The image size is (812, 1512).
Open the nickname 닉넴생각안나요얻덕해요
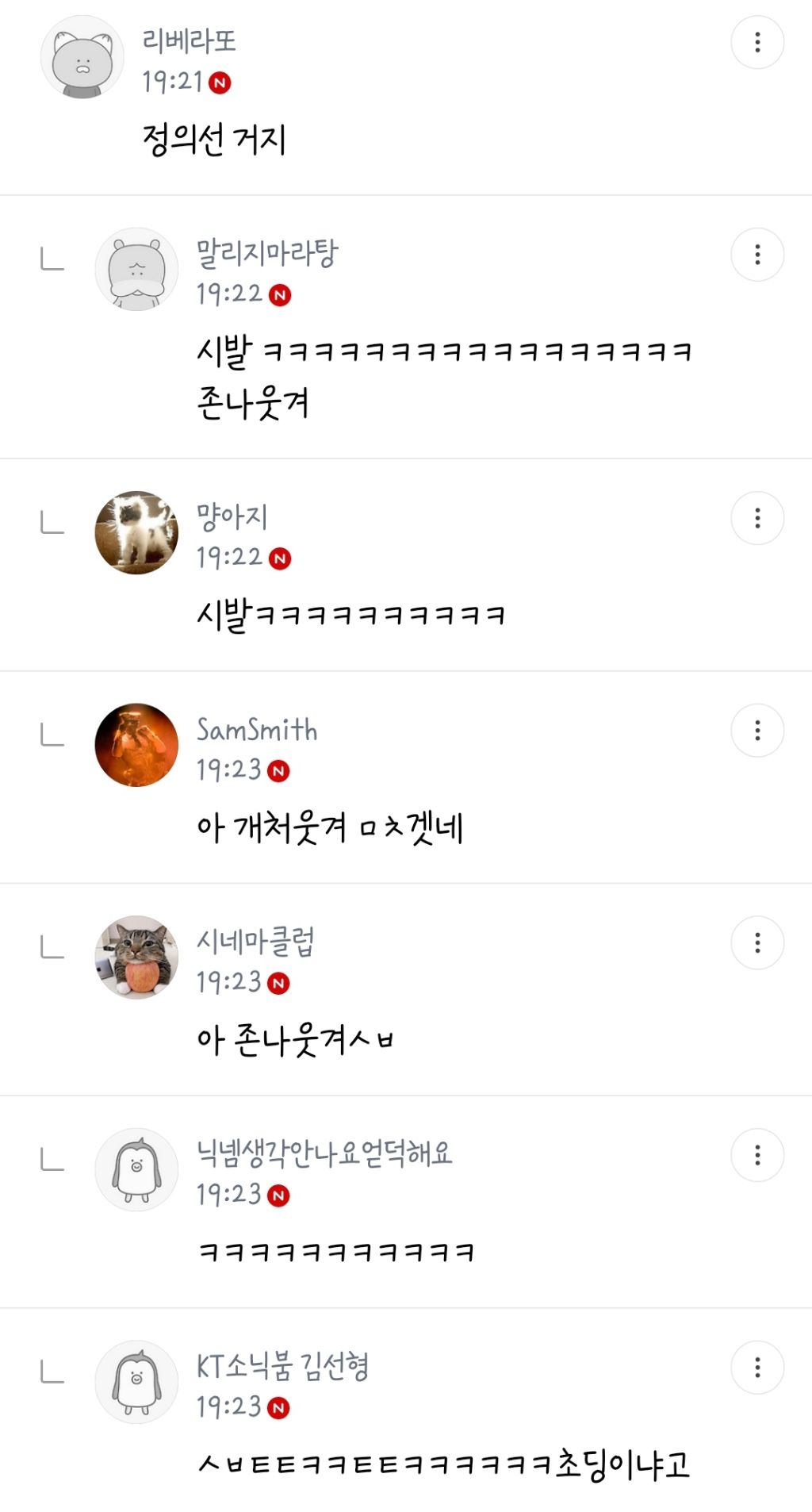coord(324,1153)
